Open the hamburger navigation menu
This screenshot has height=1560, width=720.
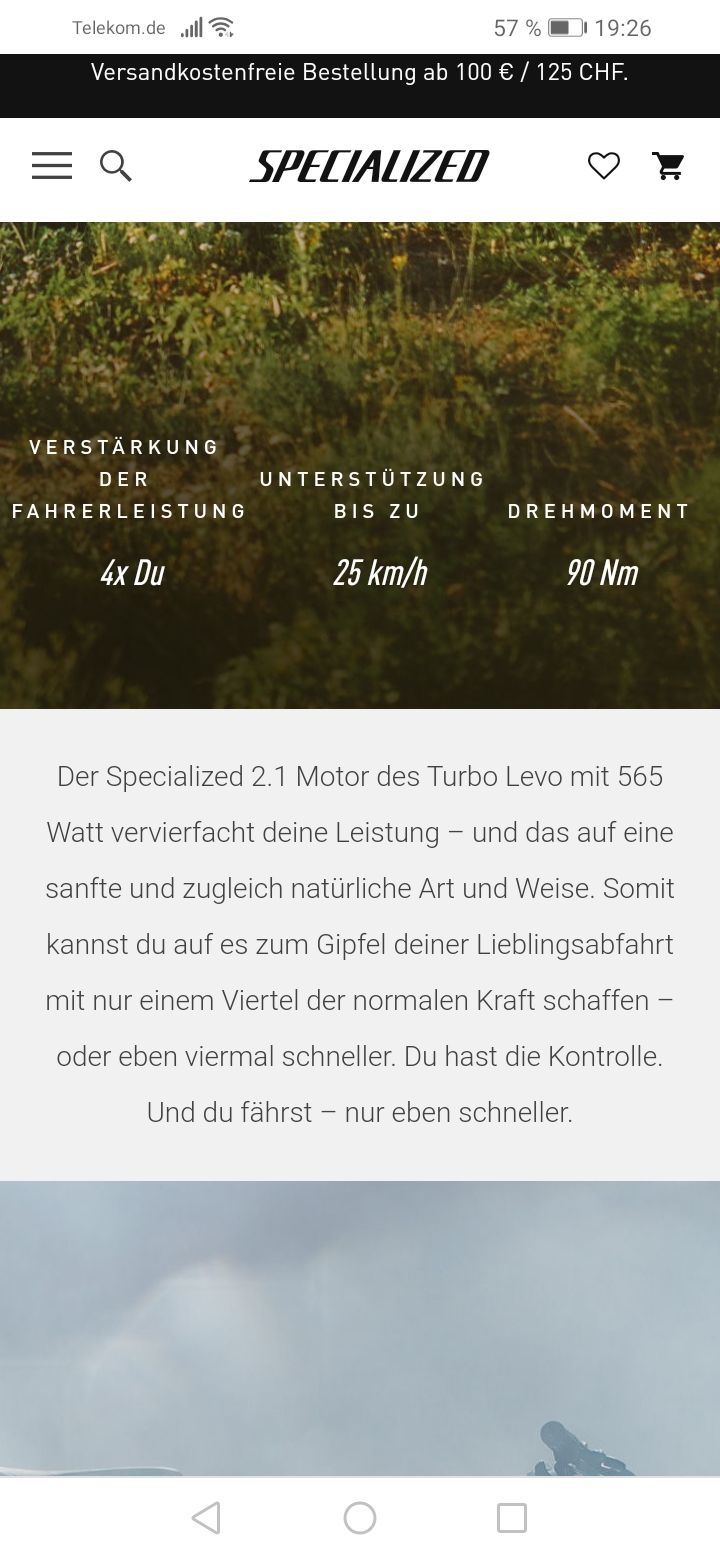pyautogui.click(x=52, y=166)
